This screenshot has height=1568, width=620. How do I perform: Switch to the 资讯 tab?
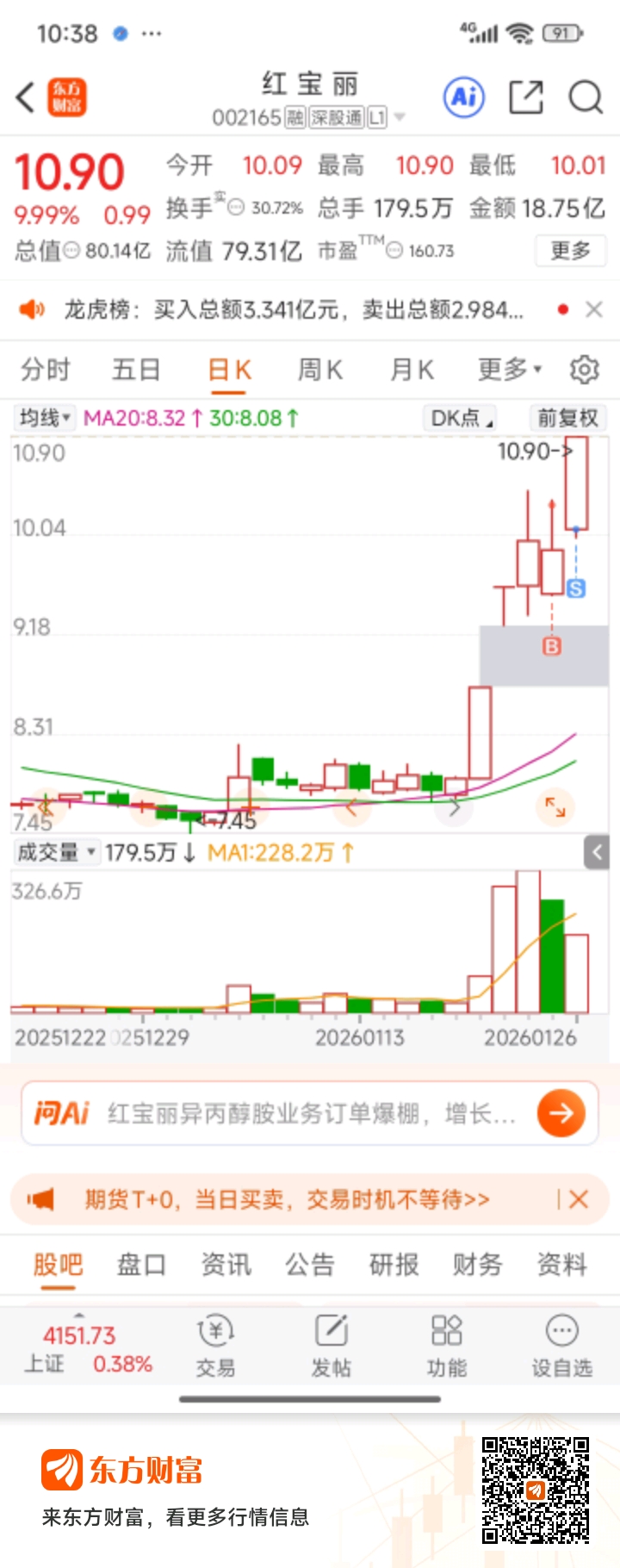(226, 1265)
